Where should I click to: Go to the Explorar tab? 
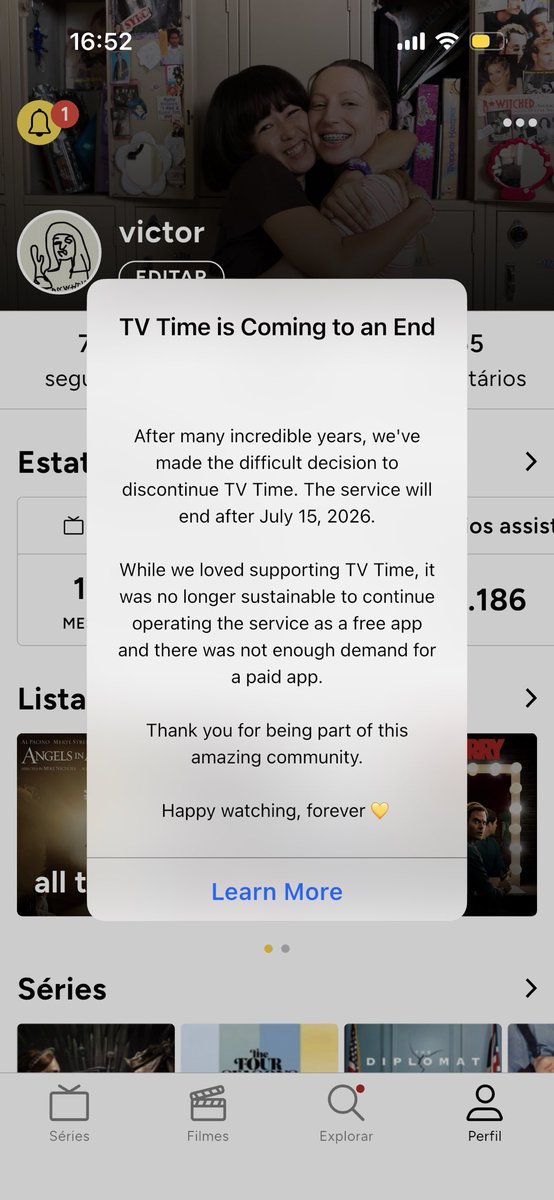click(x=346, y=1114)
